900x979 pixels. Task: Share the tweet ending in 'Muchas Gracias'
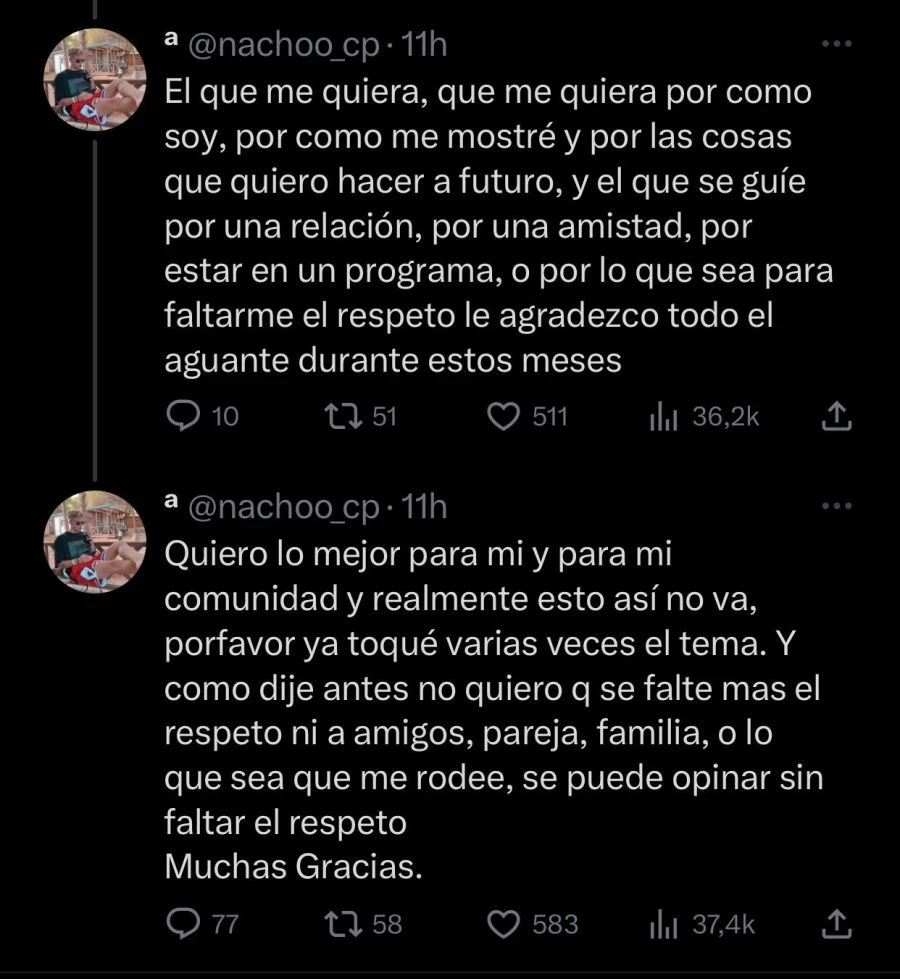point(835,924)
